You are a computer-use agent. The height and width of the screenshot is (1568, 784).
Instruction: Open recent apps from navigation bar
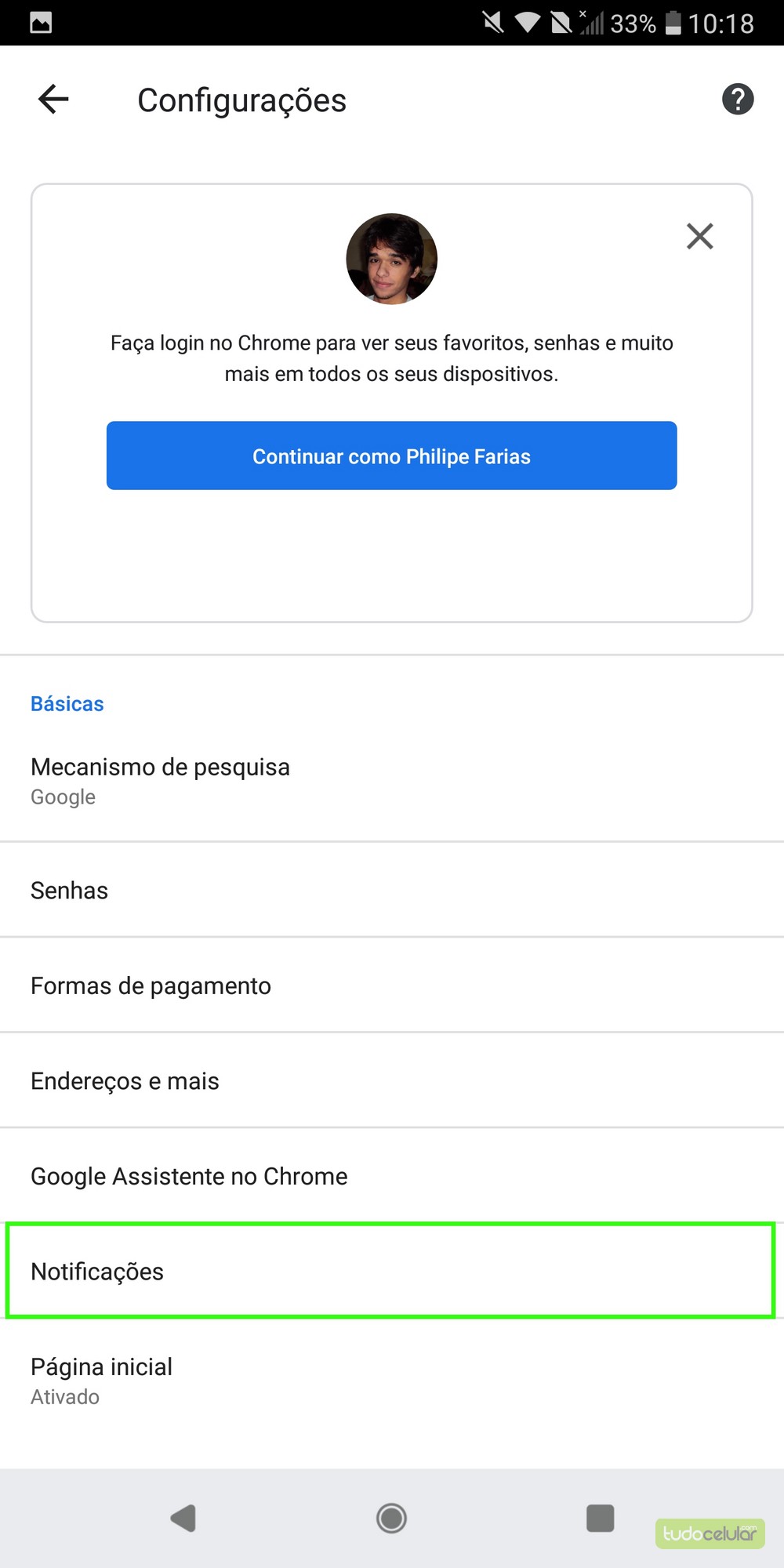(600, 1518)
